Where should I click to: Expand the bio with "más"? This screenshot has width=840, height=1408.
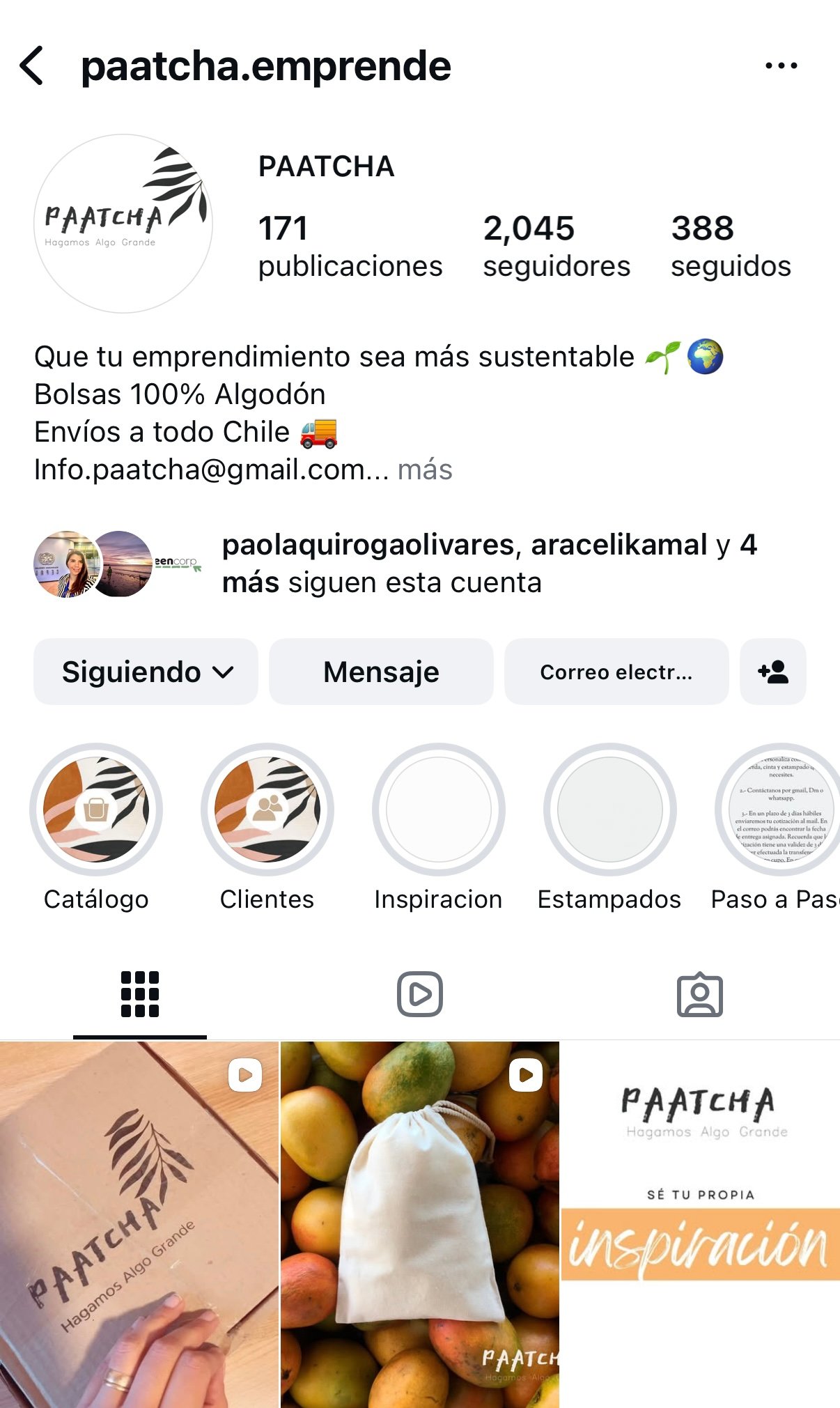pos(425,470)
